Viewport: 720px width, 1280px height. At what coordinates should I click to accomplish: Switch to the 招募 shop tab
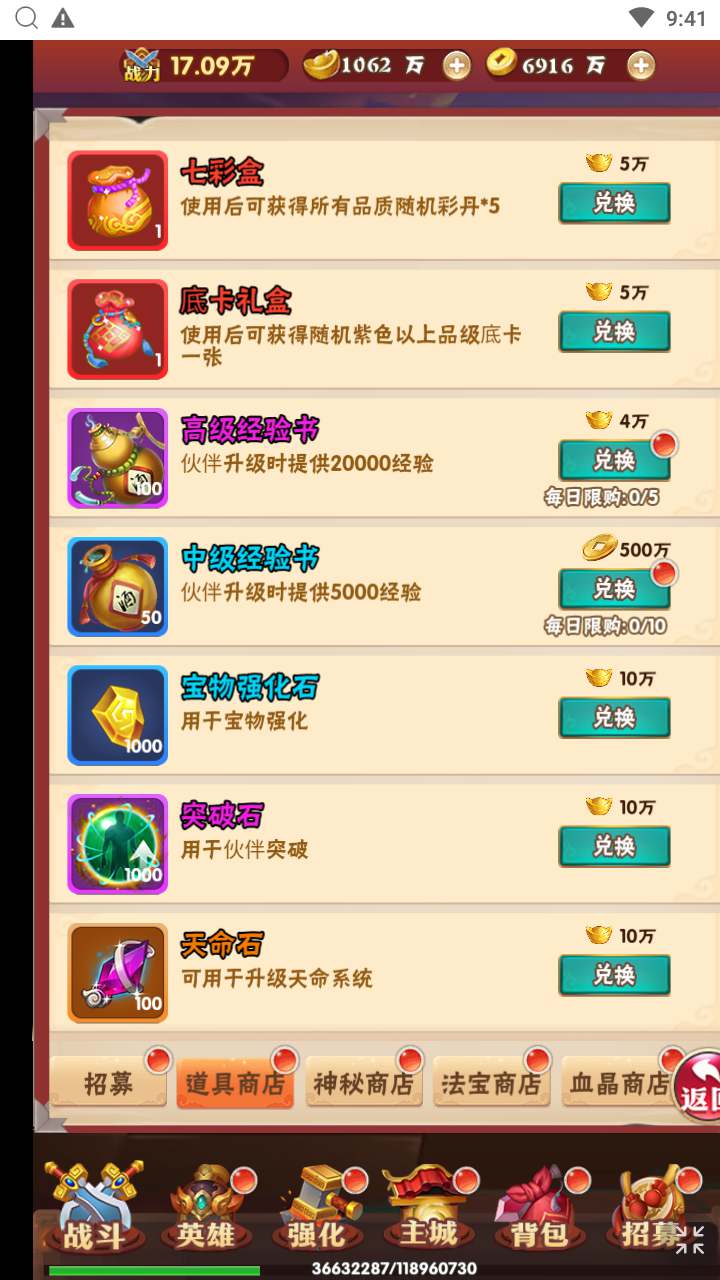coord(108,1083)
